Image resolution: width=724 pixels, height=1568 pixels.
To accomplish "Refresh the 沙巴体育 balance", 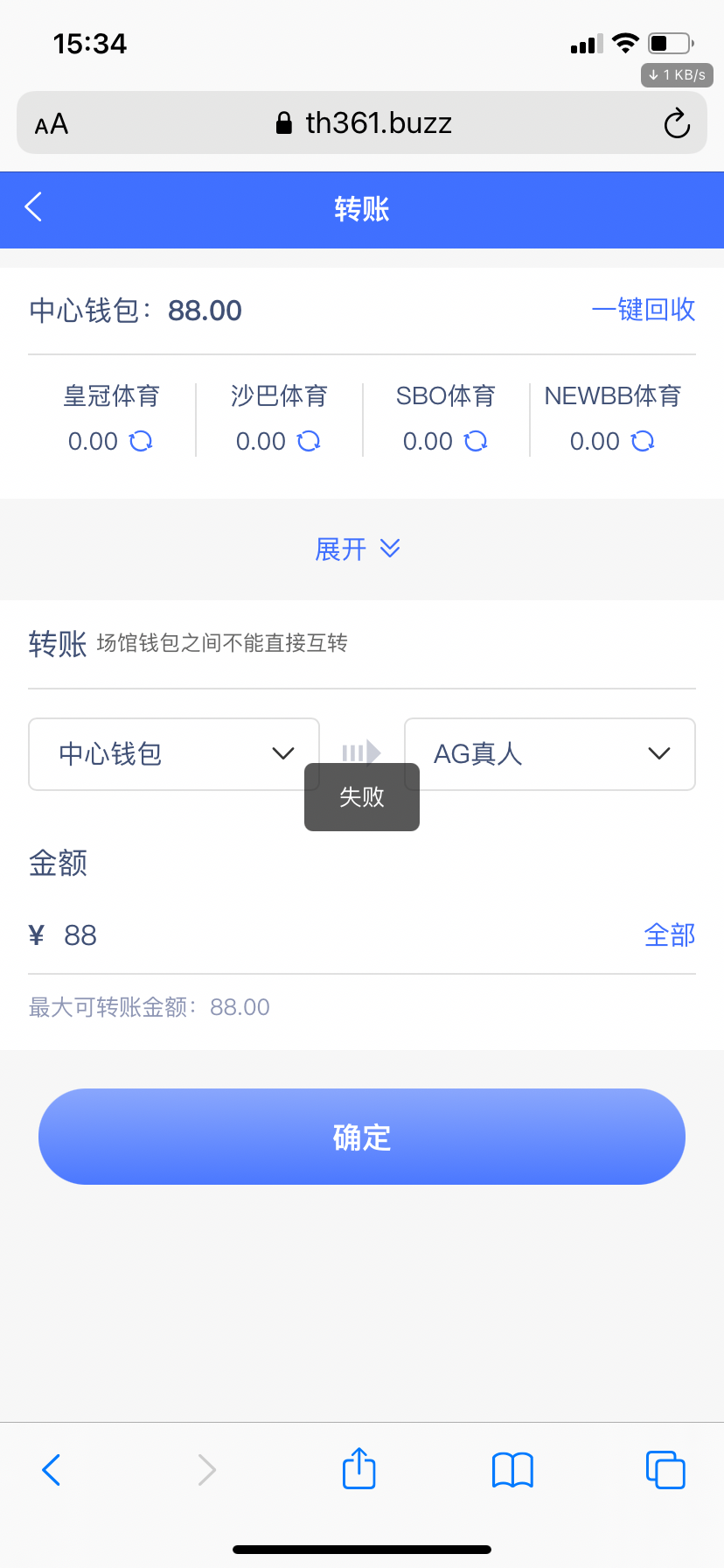I will pyautogui.click(x=309, y=441).
